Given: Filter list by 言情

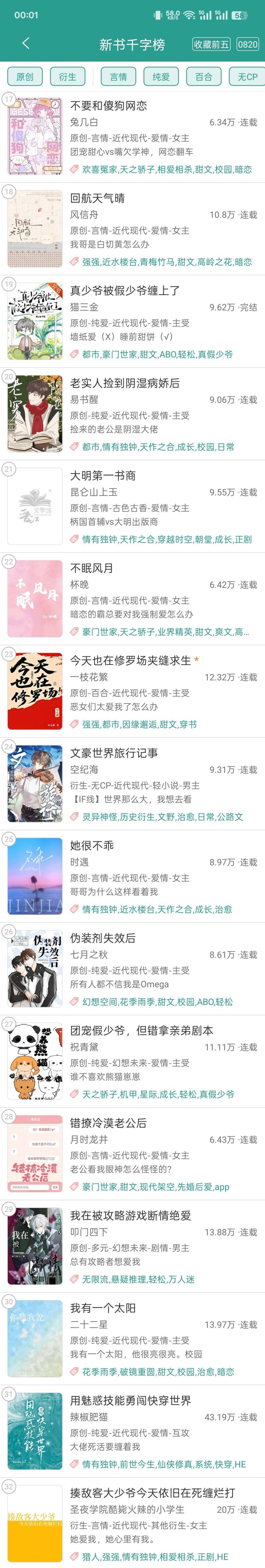Looking at the screenshot, I should (x=119, y=77).
